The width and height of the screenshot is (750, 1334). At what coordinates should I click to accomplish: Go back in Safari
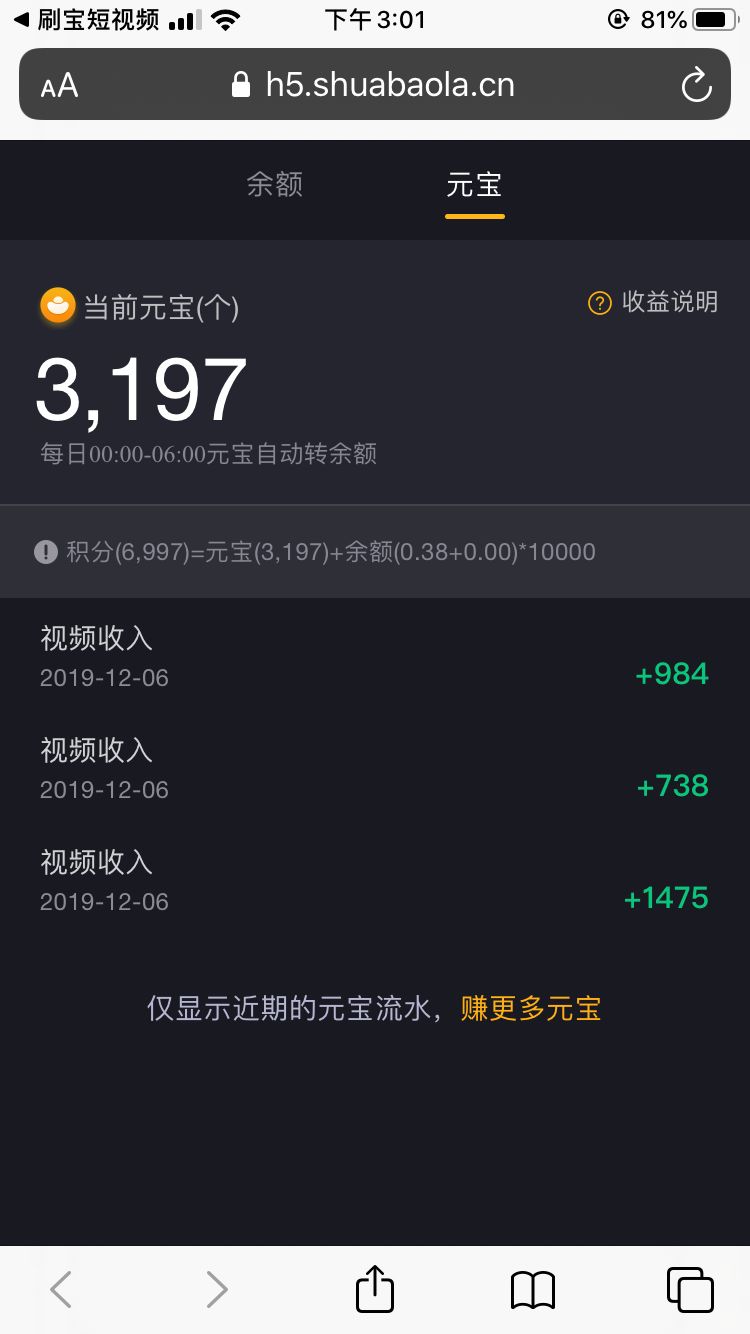pyautogui.click(x=61, y=1289)
